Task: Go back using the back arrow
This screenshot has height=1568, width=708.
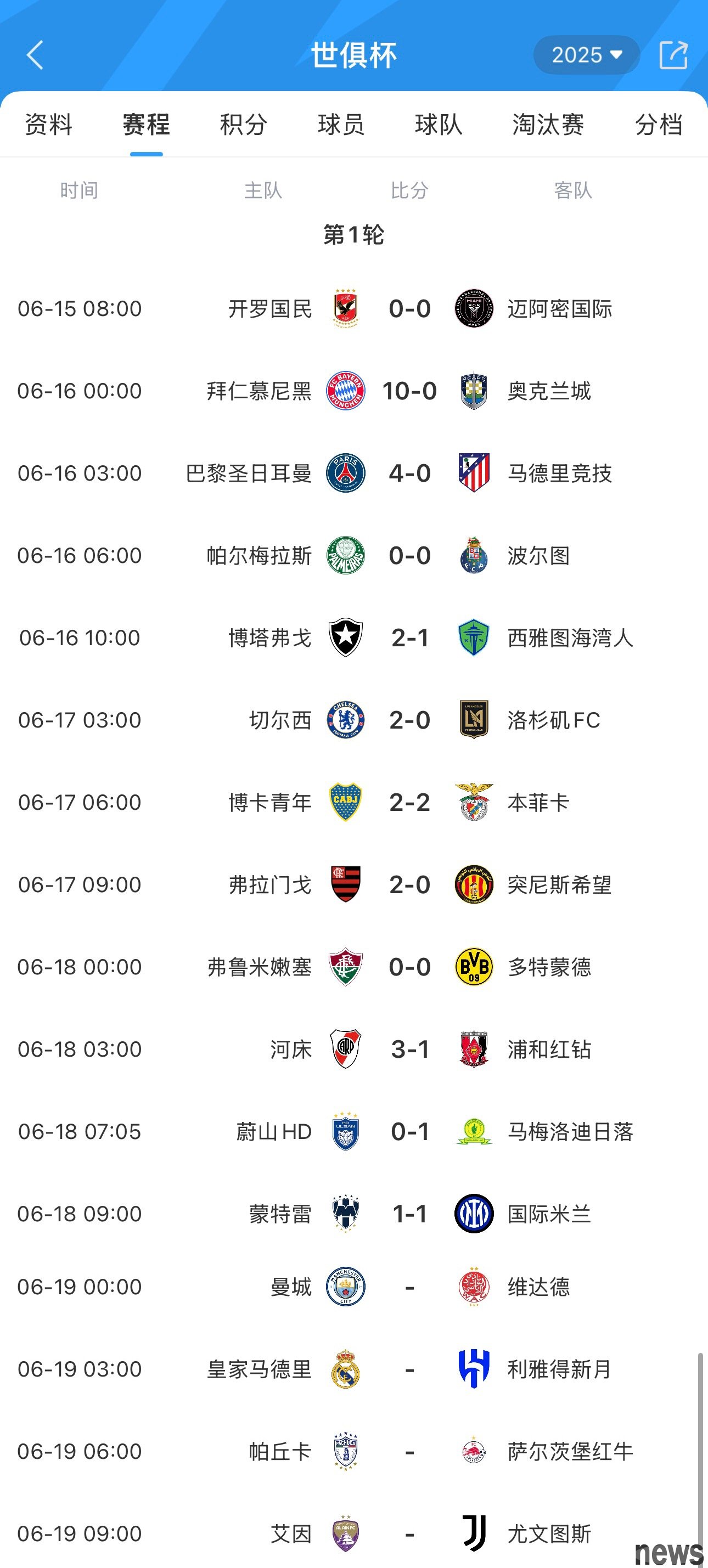Action: [35, 55]
